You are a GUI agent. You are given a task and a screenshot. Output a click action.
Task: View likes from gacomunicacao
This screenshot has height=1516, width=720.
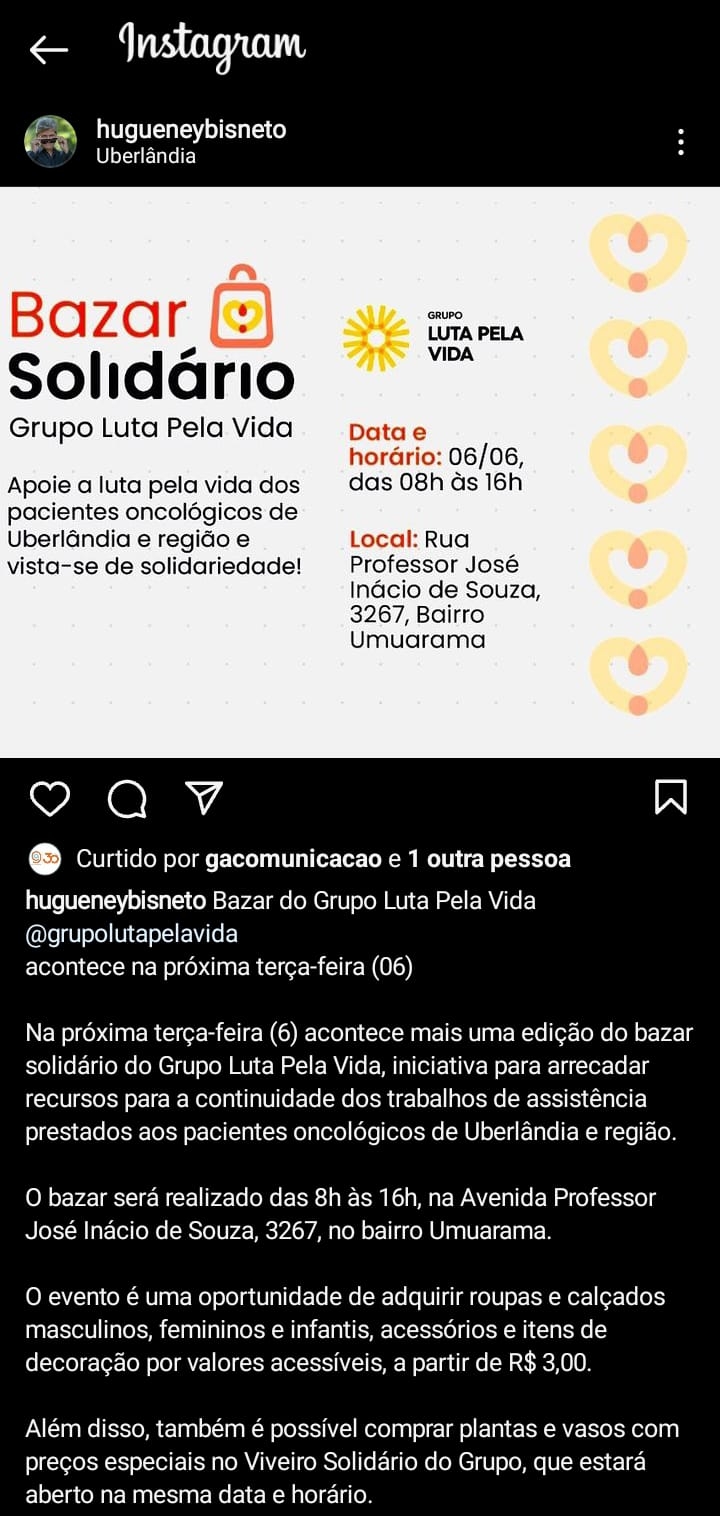pos(293,859)
